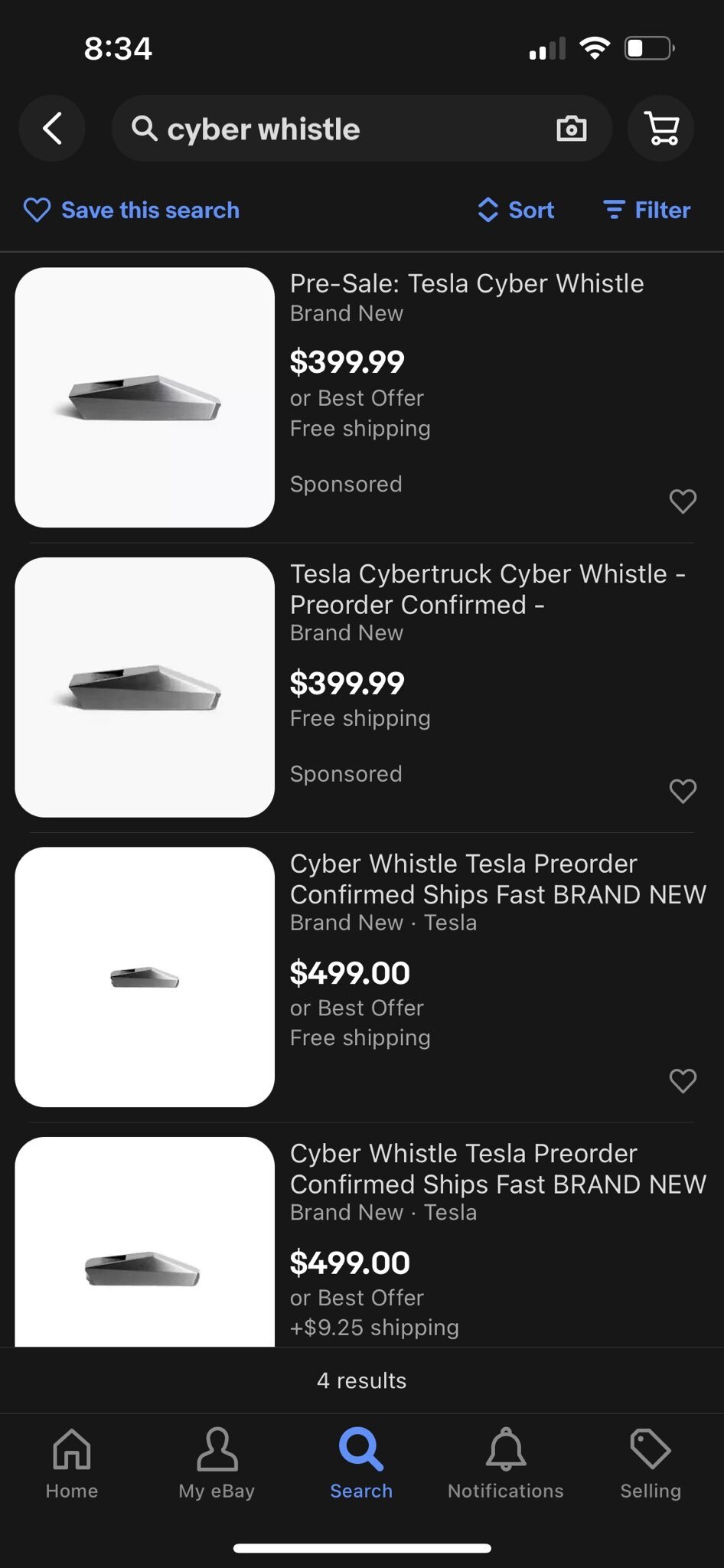Open Pre-Sale: Tesla Cyber Whistle listing
Viewport: 724px width, 1568px height.
pos(467,283)
